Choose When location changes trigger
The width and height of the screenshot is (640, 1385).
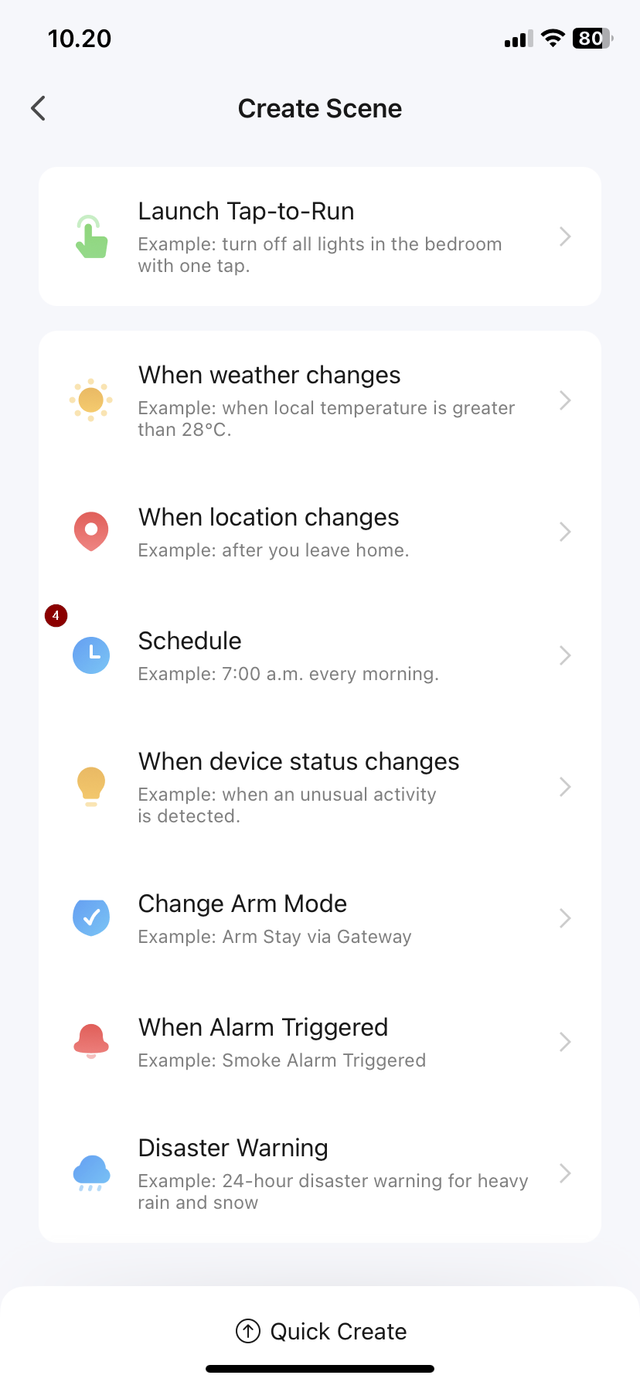[x=320, y=531]
